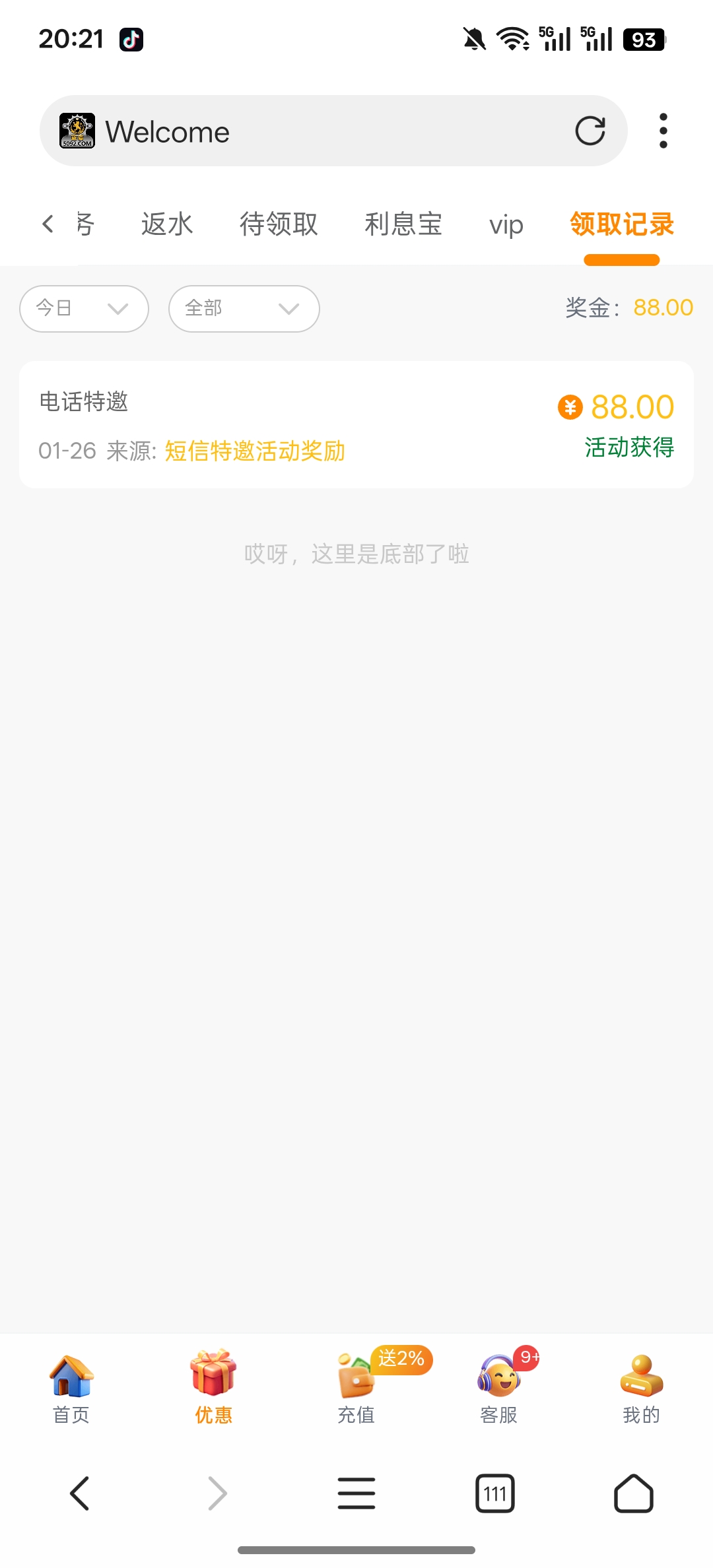The width and height of the screenshot is (713, 1568).
Task: Tap the Welcome address bar field
Action: pyautogui.click(x=297, y=130)
